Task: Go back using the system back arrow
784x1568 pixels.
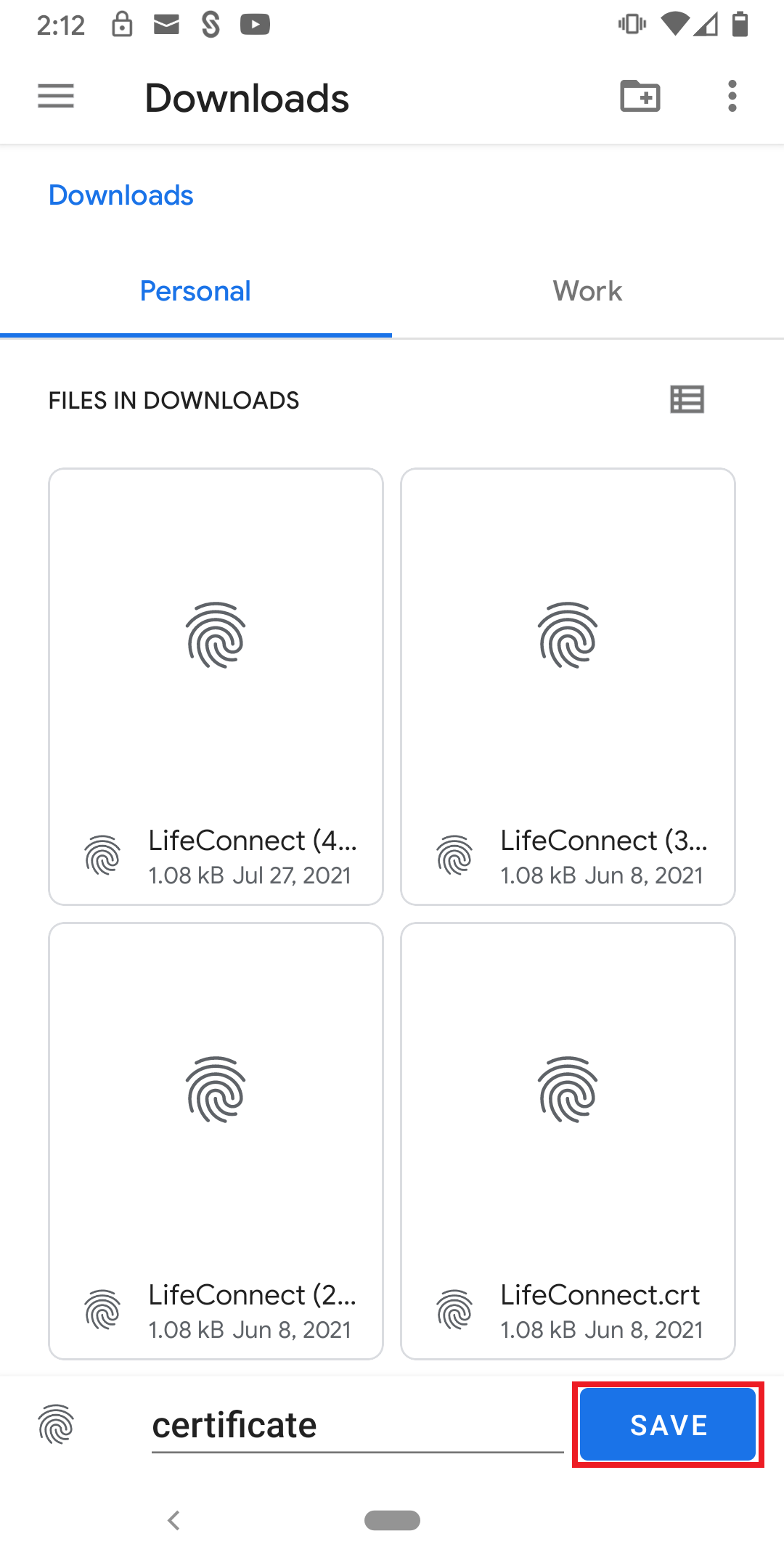Action: (173, 1520)
